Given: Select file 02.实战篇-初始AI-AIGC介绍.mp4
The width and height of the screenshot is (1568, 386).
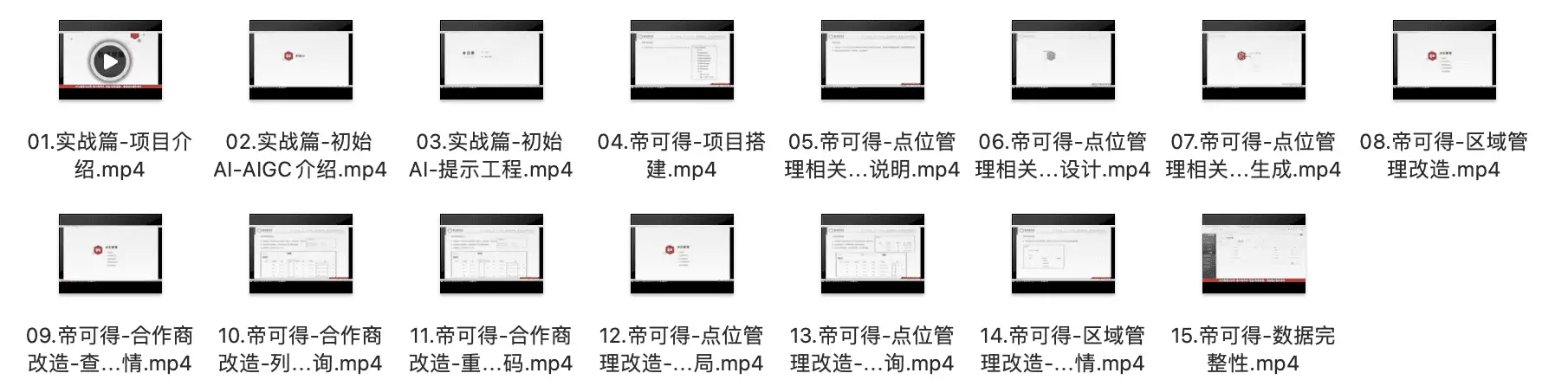Looking at the screenshot, I should pyautogui.click(x=301, y=61).
